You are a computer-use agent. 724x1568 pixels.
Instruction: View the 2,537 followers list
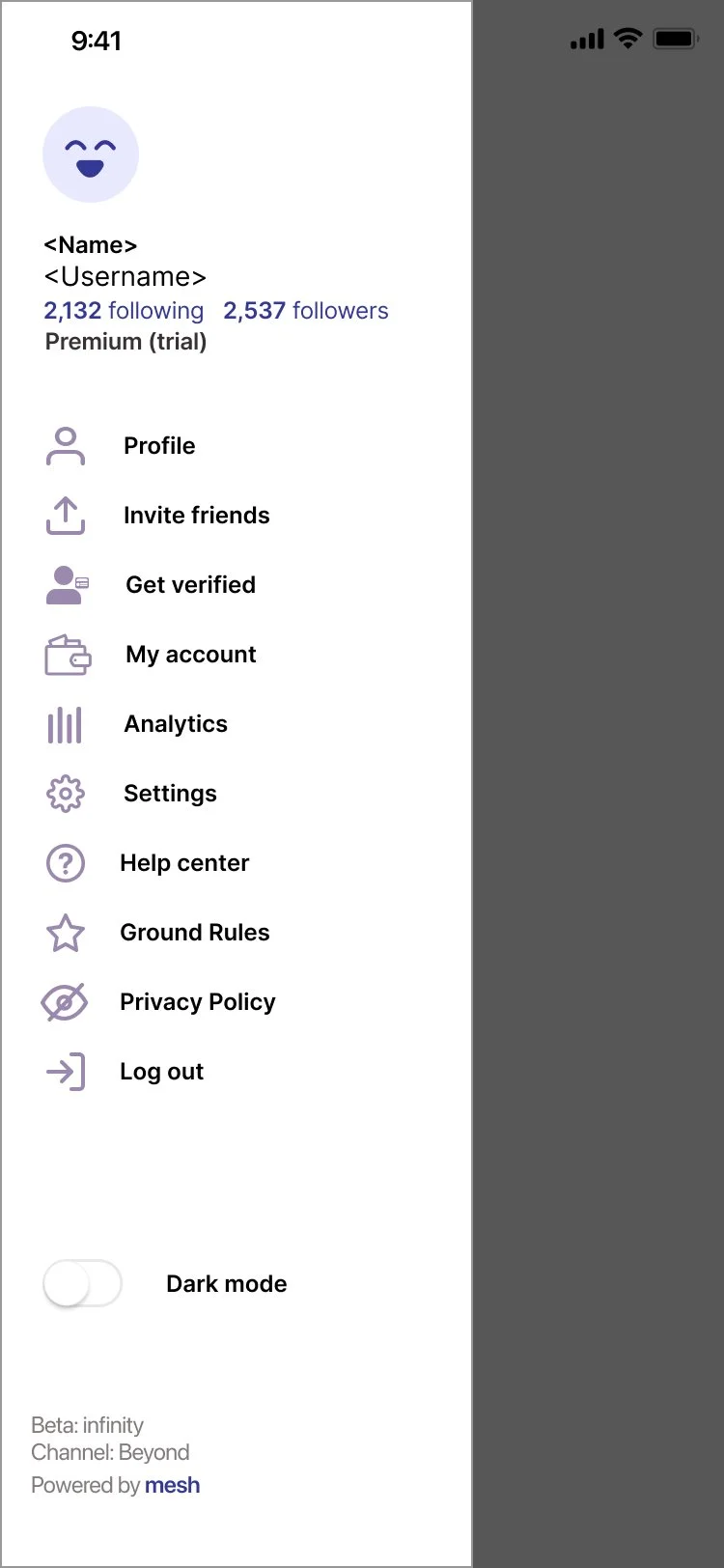click(x=305, y=311)
